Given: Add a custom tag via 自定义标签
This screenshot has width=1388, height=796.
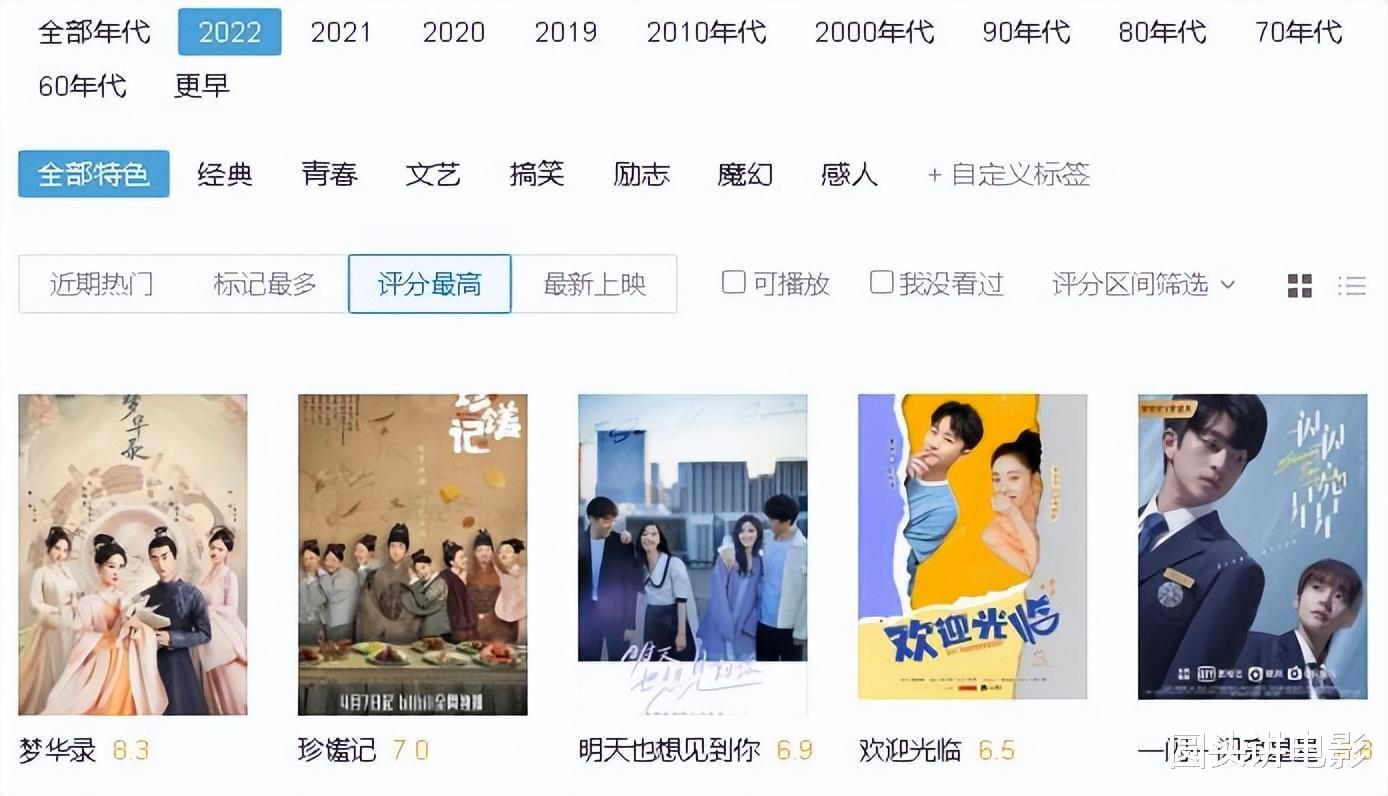Looking at the screenshot, I should (1008, 175).
